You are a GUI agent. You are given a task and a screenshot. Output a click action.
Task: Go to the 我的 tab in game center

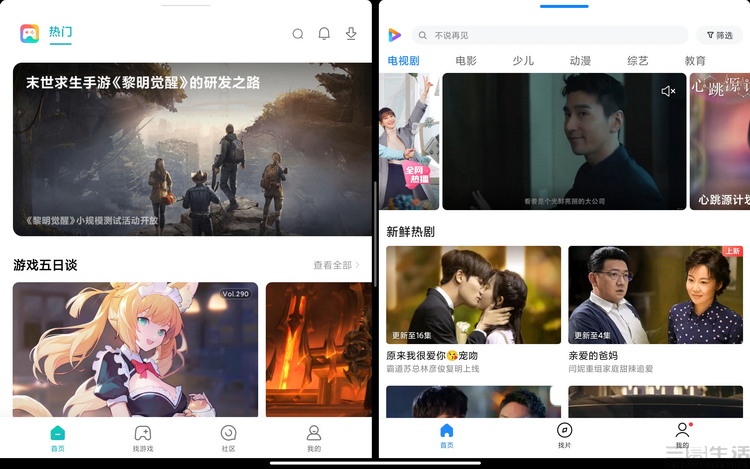tap(314, 438)
